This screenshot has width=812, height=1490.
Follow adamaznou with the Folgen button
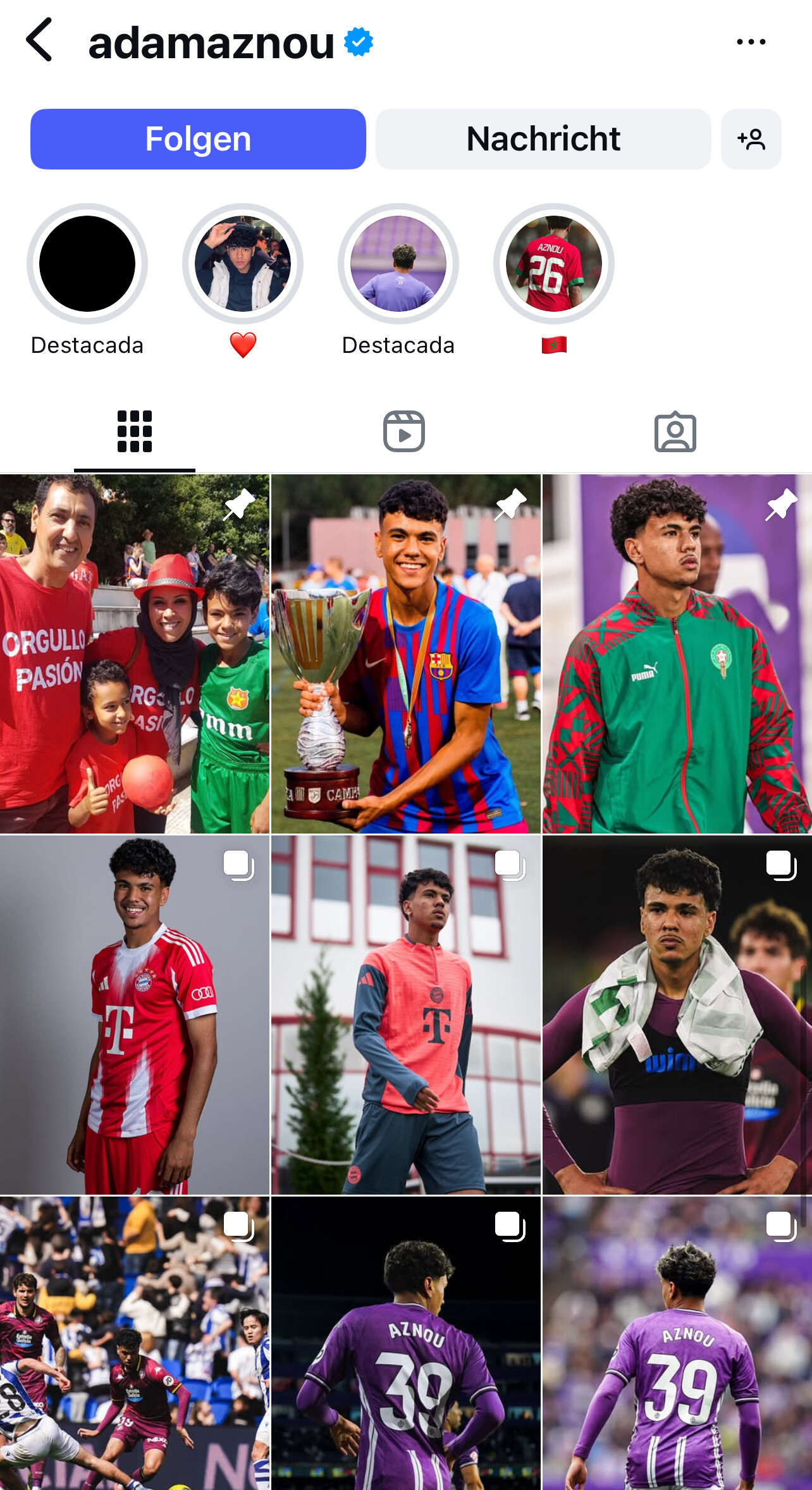click(x=198, y=139)
